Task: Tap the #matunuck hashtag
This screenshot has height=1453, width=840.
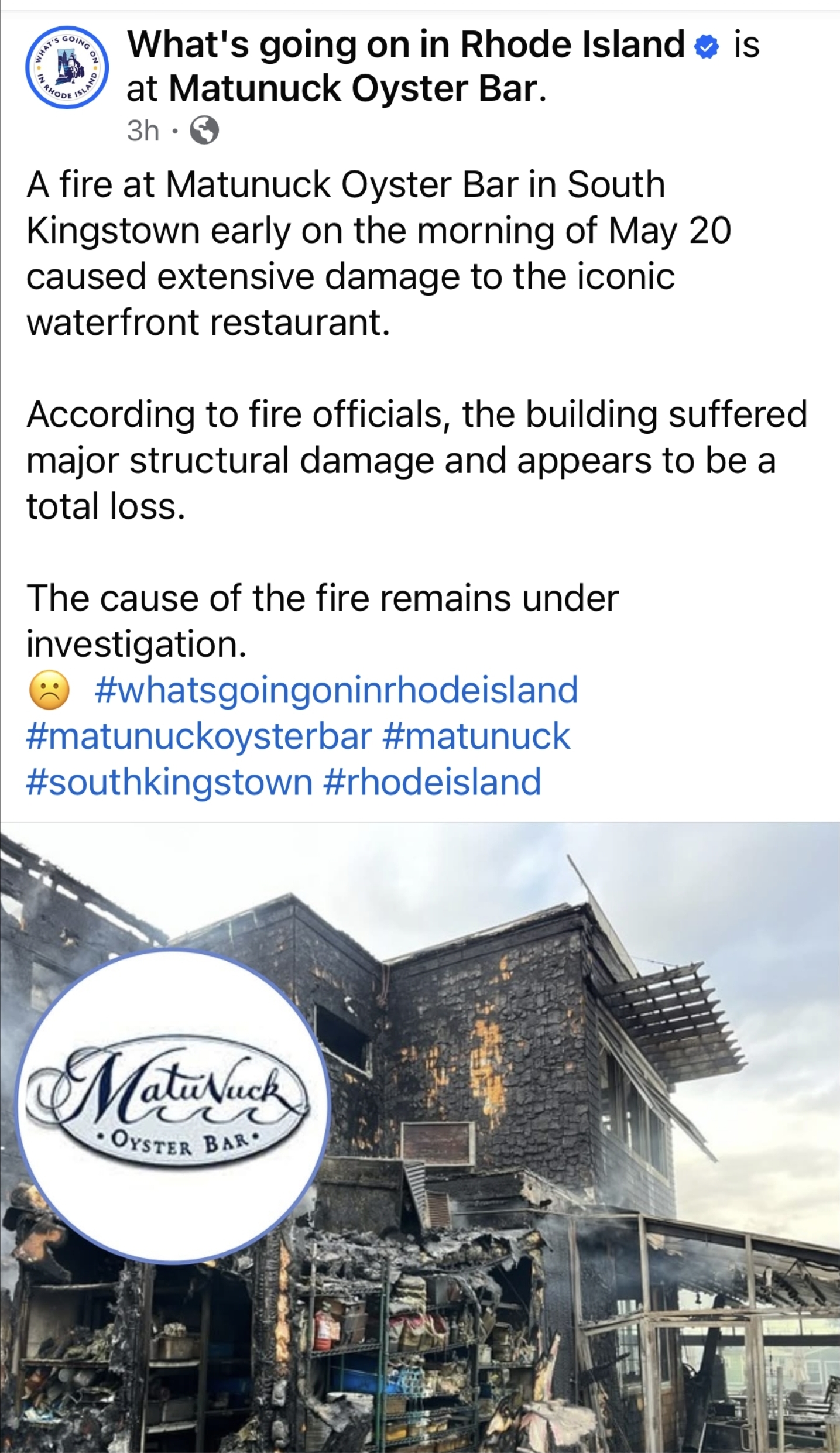Action: (x=476, y=736)
